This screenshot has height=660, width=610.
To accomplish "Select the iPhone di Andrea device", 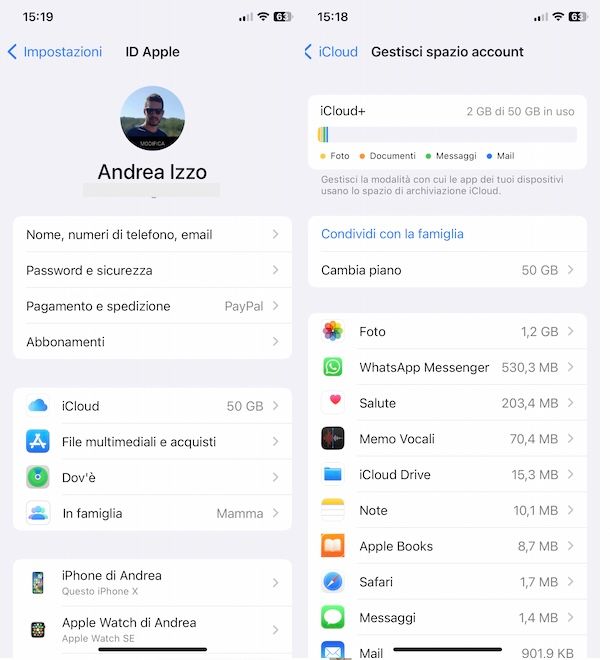I will [152, 582].
